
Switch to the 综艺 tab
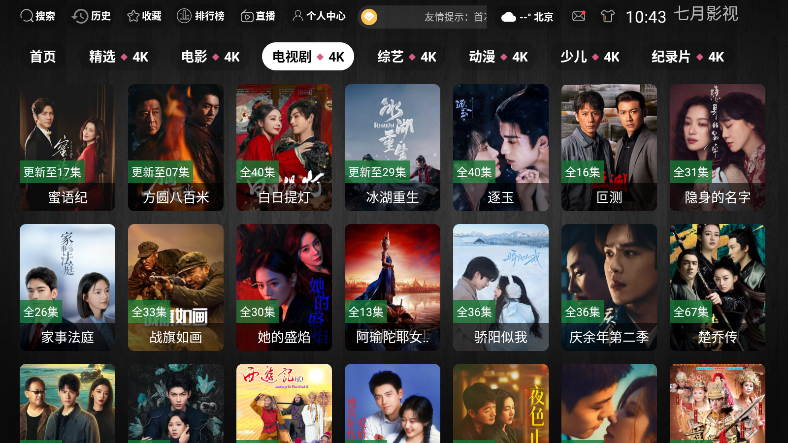click(x=406, y=57)
